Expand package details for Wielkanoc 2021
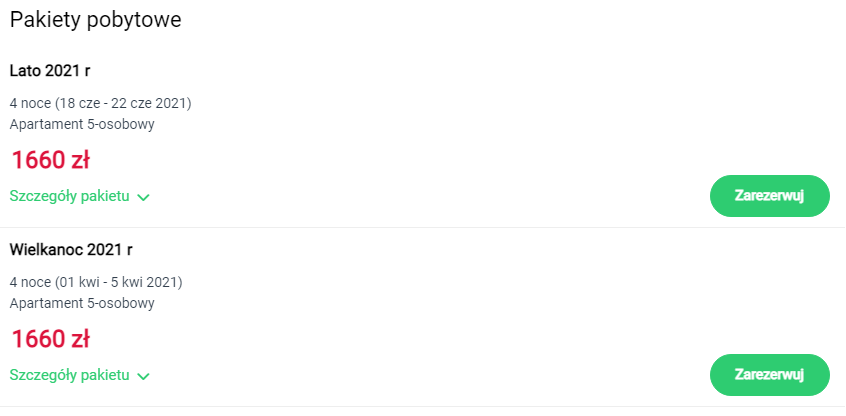 79,375
